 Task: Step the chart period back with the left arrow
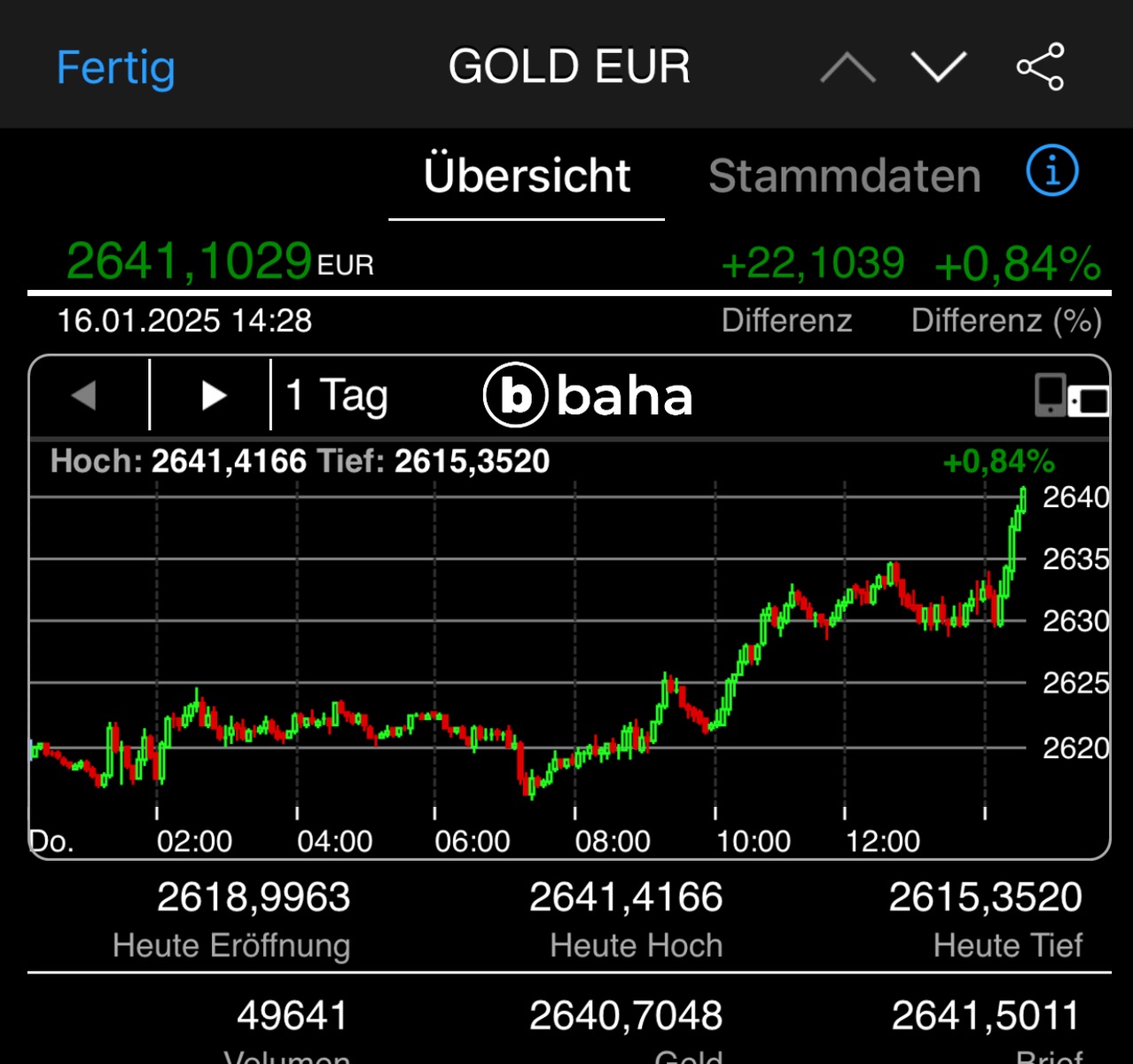click(x=85, y=395)
